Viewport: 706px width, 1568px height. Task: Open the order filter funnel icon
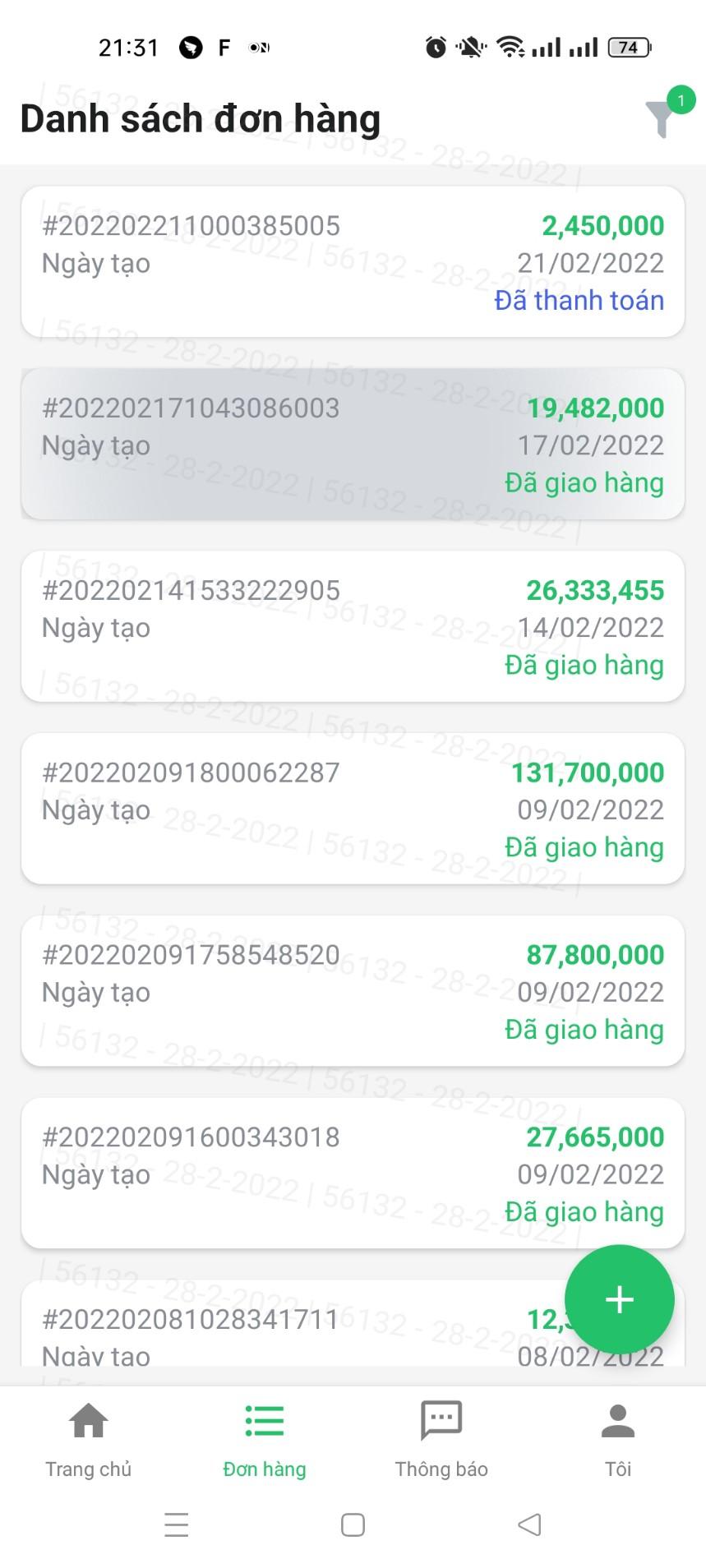pyautogui.click(x=662, y=118)
